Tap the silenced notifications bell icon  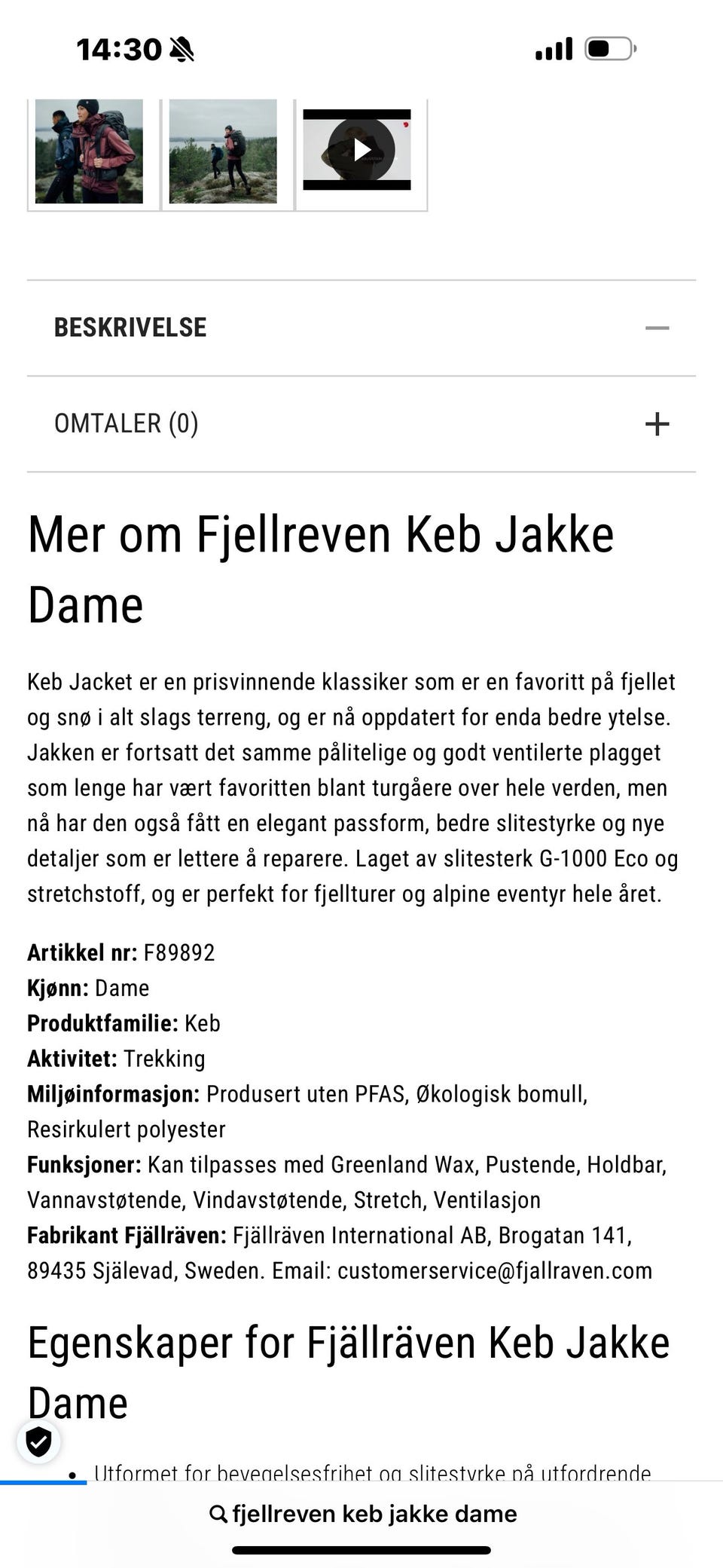point(183,49)
